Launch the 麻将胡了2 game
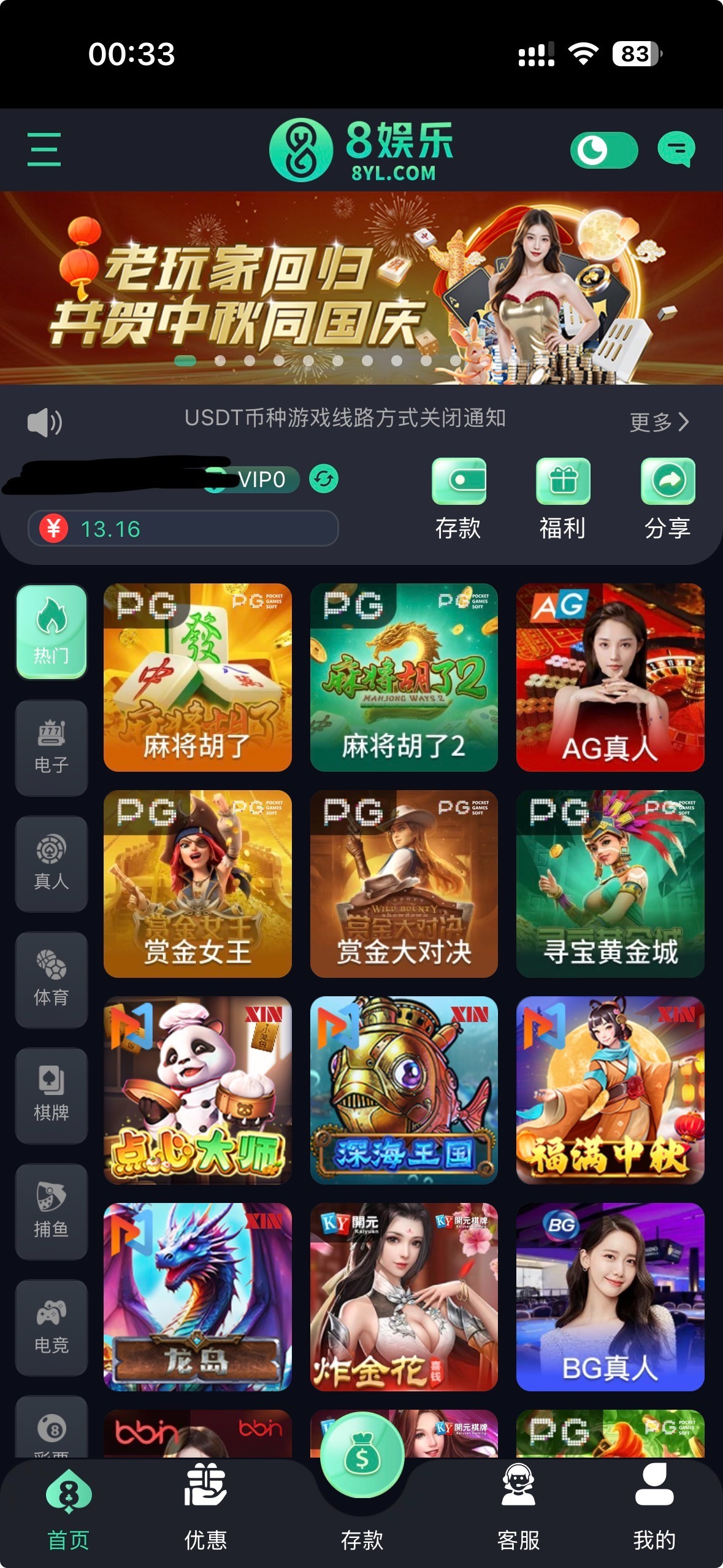Screen dimensions: 723x1568 (x=404, y=677)
